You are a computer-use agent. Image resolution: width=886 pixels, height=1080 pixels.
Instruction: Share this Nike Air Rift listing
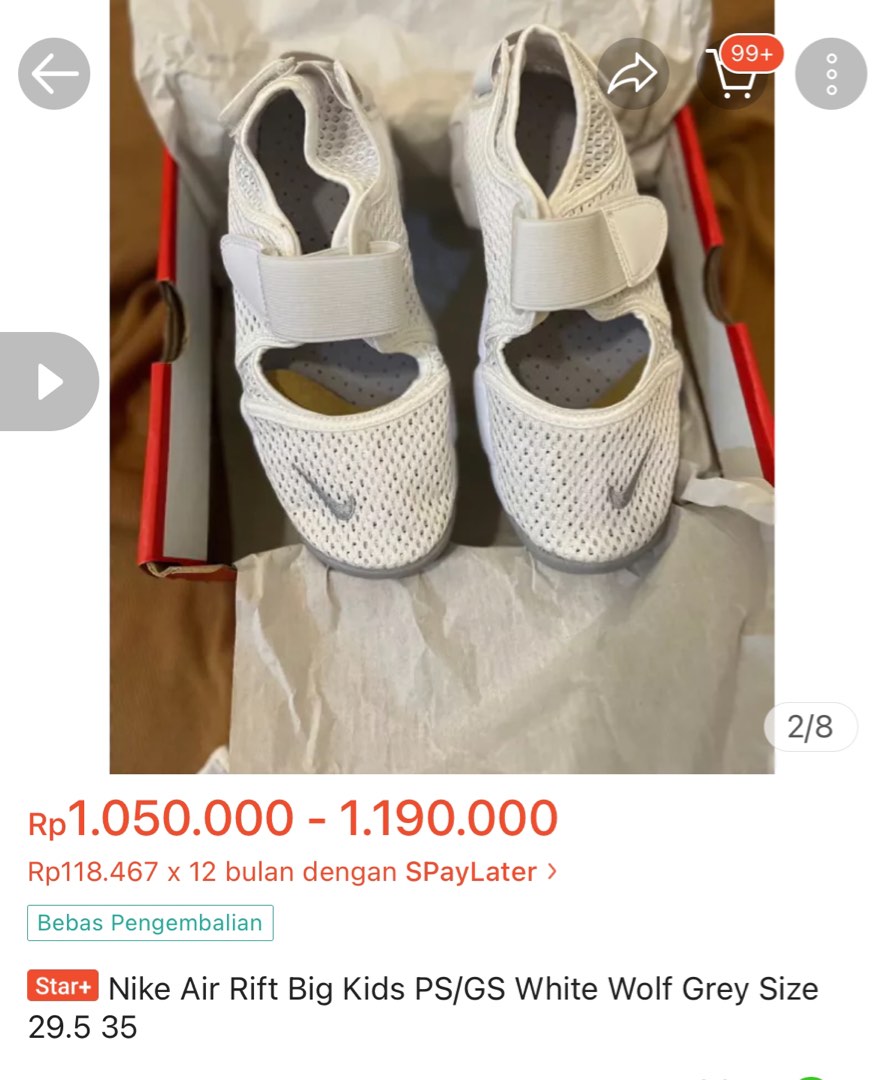[x=633, y=74]
